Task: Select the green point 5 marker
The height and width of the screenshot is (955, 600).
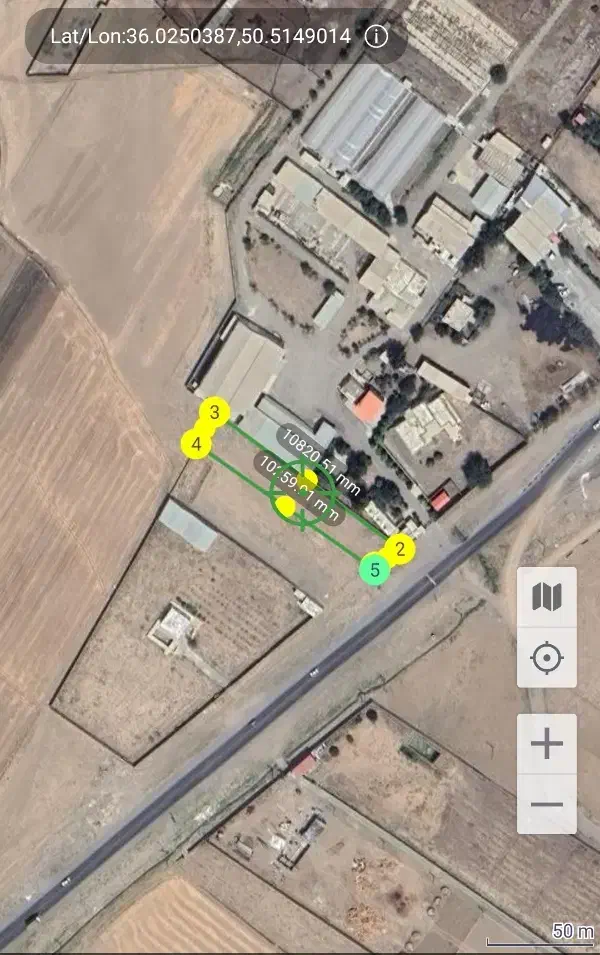Action: pyautogui.click(x=375, y=571)
